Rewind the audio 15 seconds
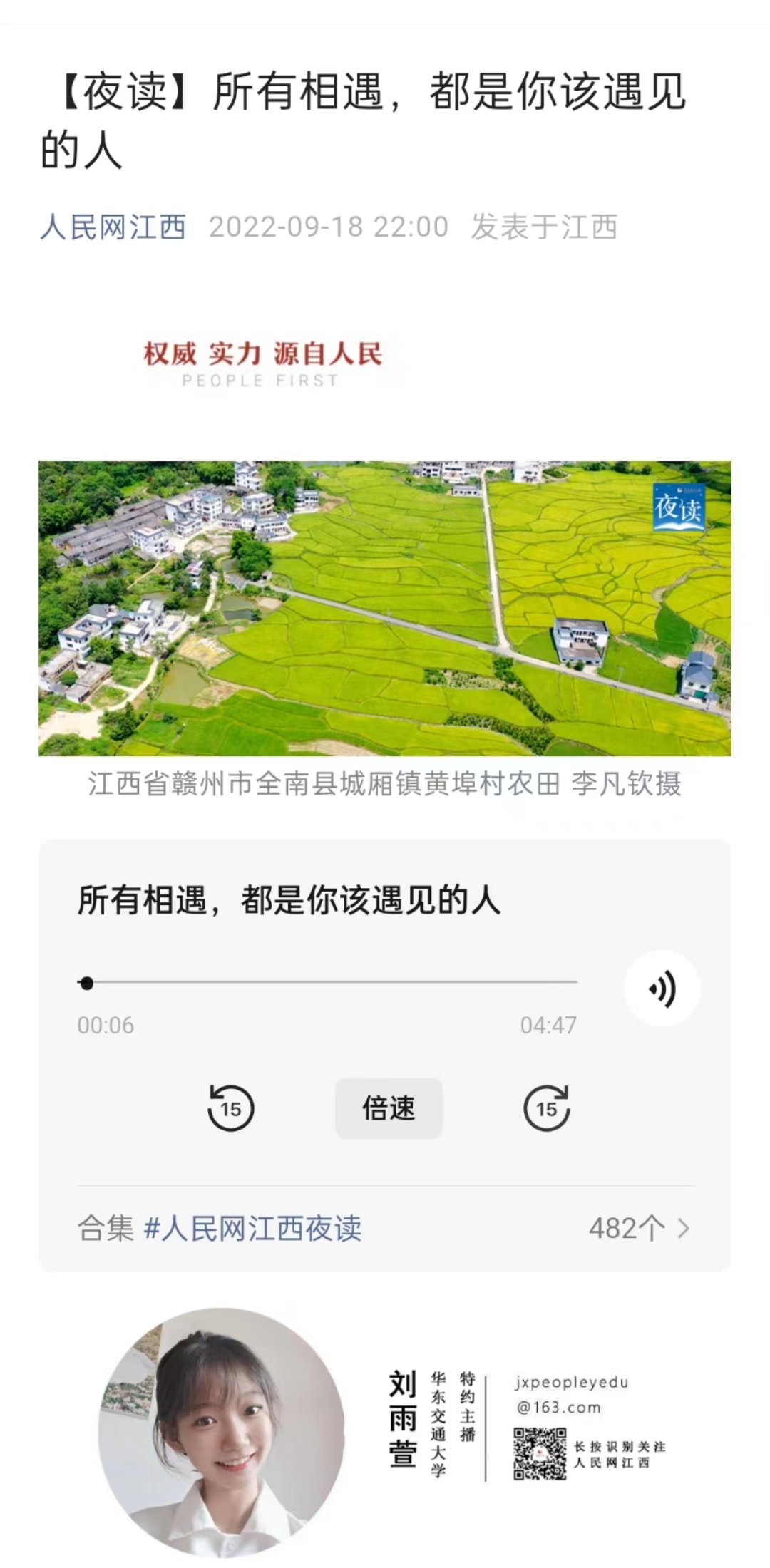The height and width of the screenshot is (1568, 770). click(230, 1108)
